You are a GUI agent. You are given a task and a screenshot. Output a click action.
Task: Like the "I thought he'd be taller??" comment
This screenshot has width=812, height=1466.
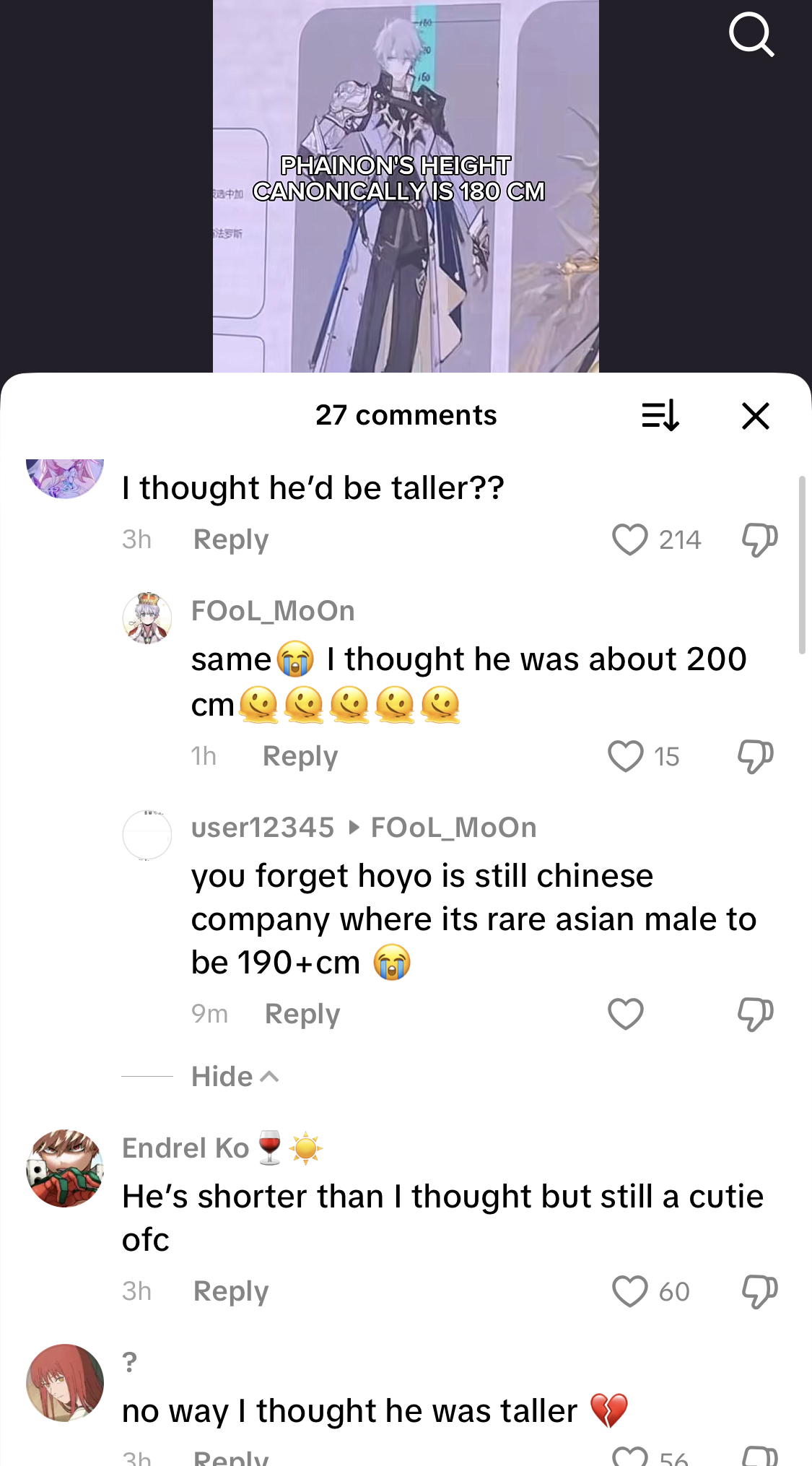(629, 539)
